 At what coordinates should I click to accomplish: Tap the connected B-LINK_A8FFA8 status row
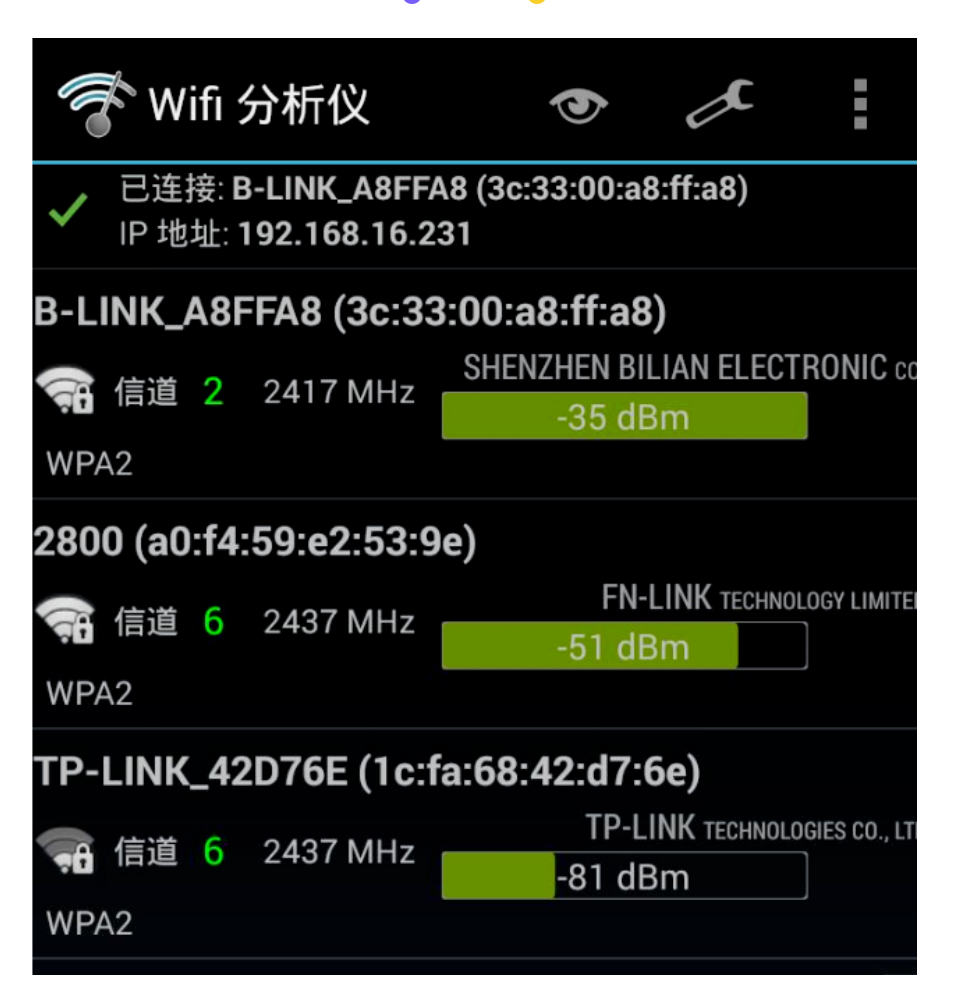tap(474, 212)
